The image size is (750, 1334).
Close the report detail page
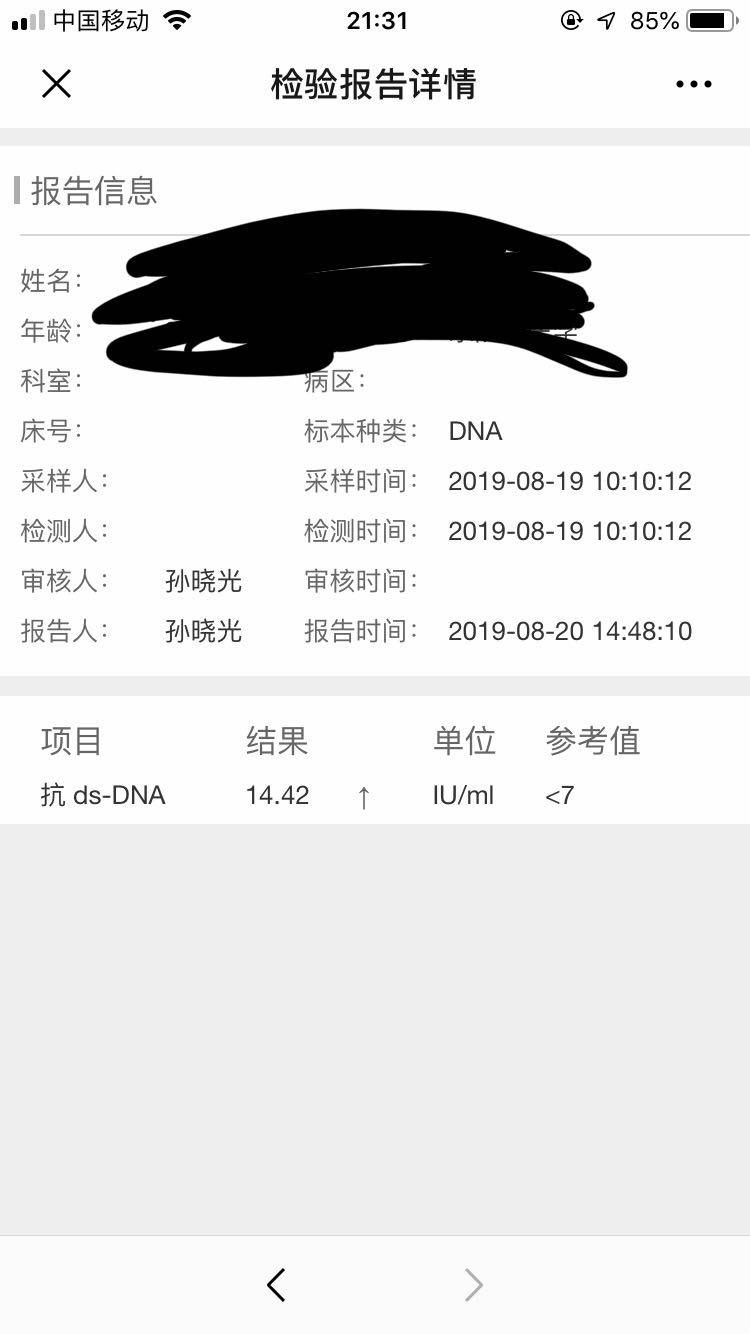coord(57,84)
